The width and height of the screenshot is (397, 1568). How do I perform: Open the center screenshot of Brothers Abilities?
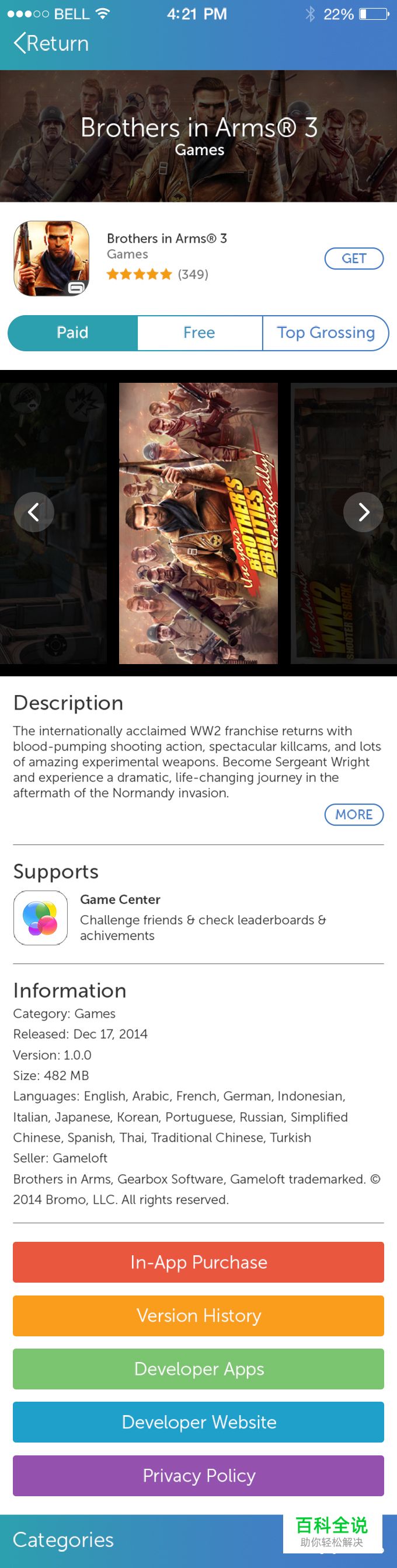pos(198,523)
